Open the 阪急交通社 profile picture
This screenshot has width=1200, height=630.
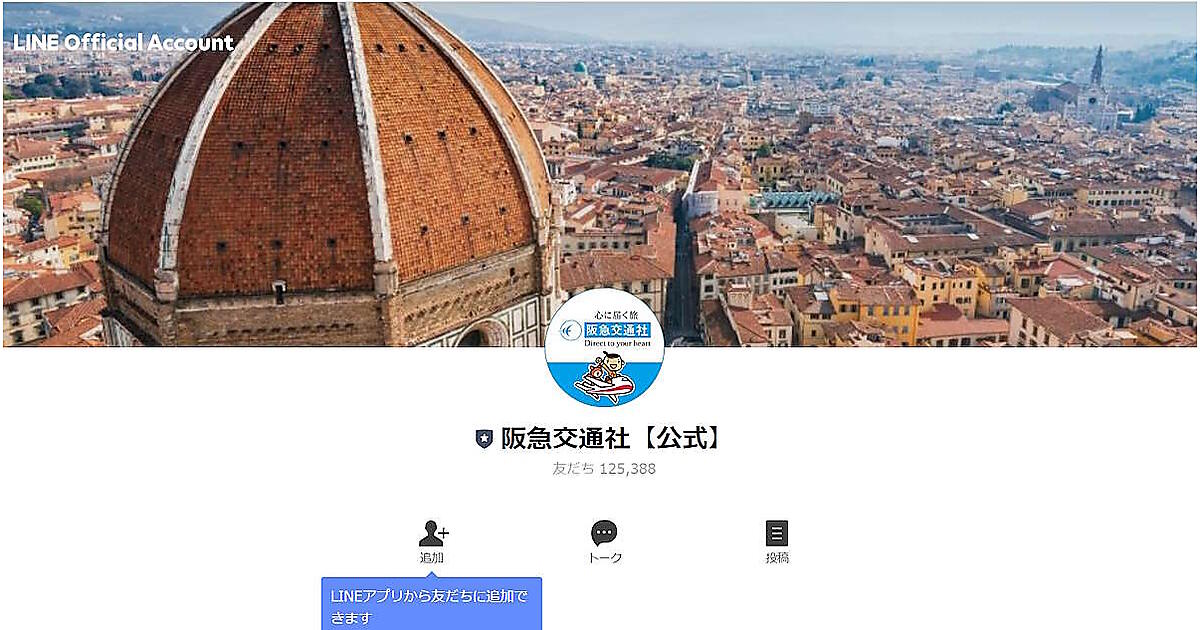tap(604, 348)
